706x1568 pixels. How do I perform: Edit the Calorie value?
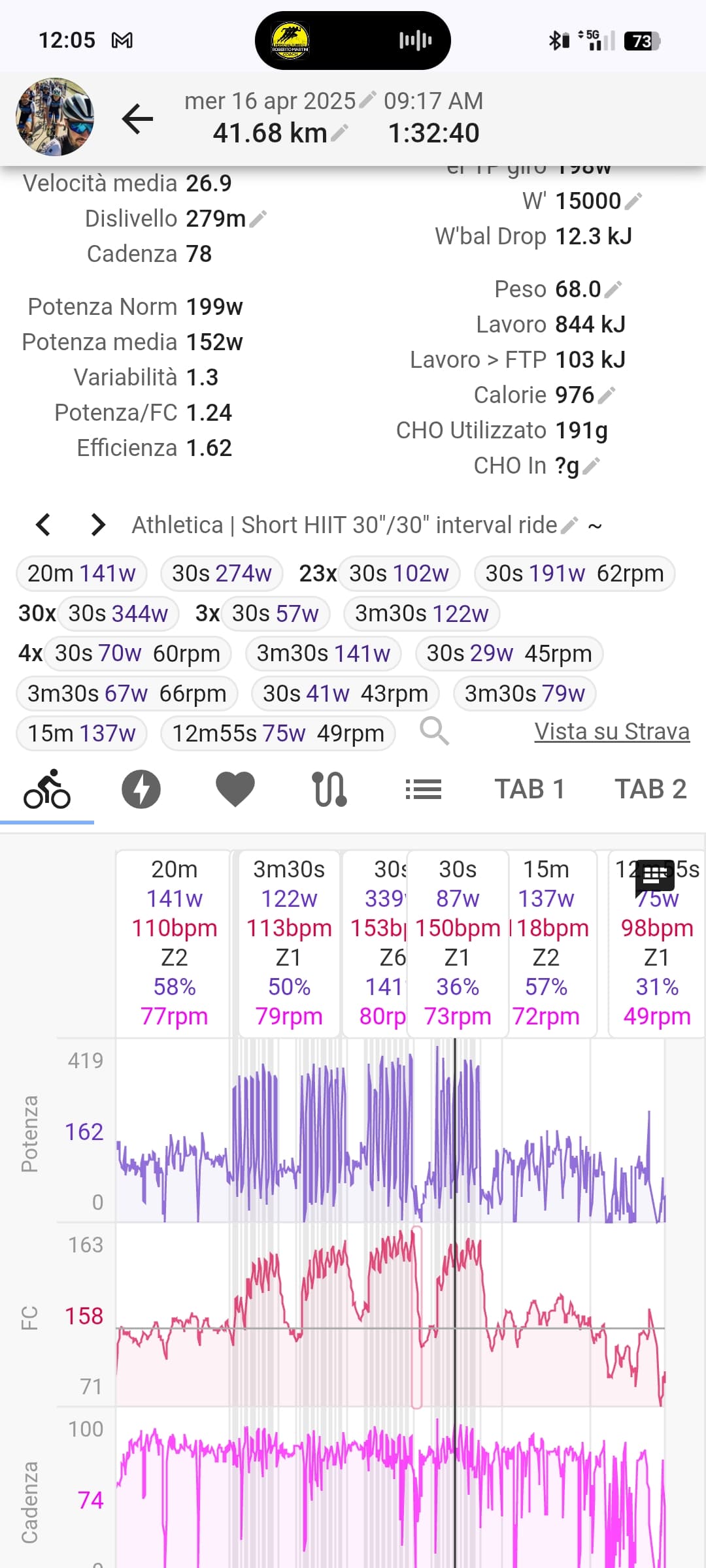pos(607,395)
